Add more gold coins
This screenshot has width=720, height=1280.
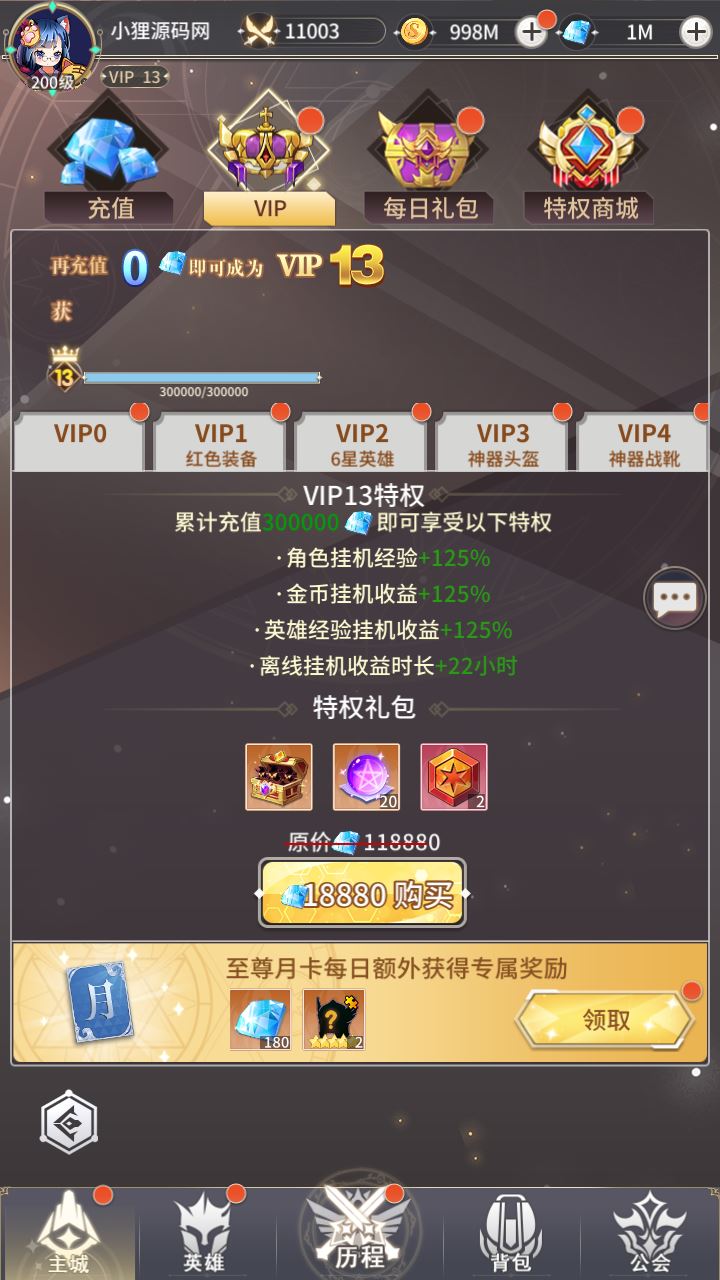click(531, 32)
